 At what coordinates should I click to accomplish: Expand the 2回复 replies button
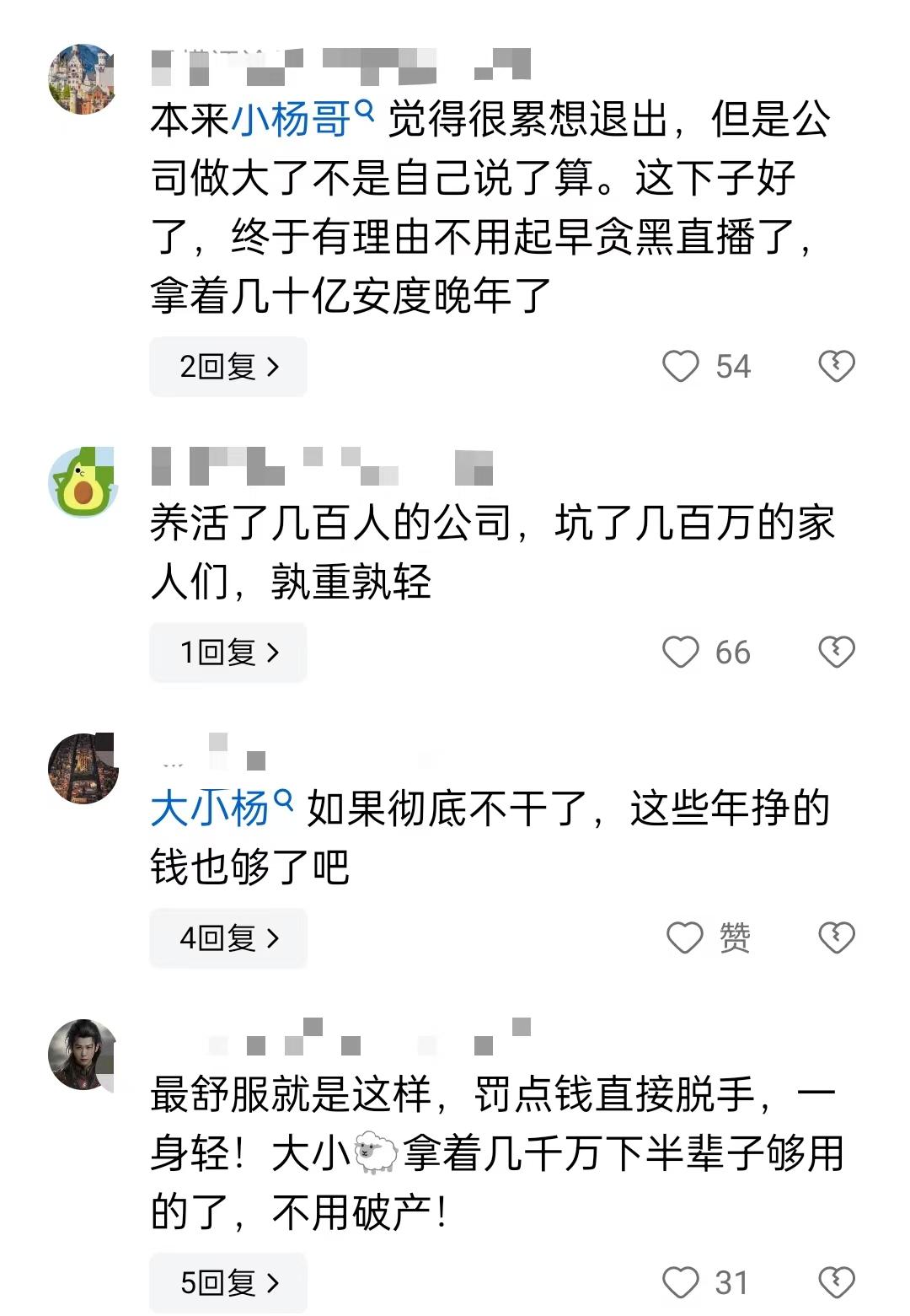pyautogui.click(x=228, y=367)
